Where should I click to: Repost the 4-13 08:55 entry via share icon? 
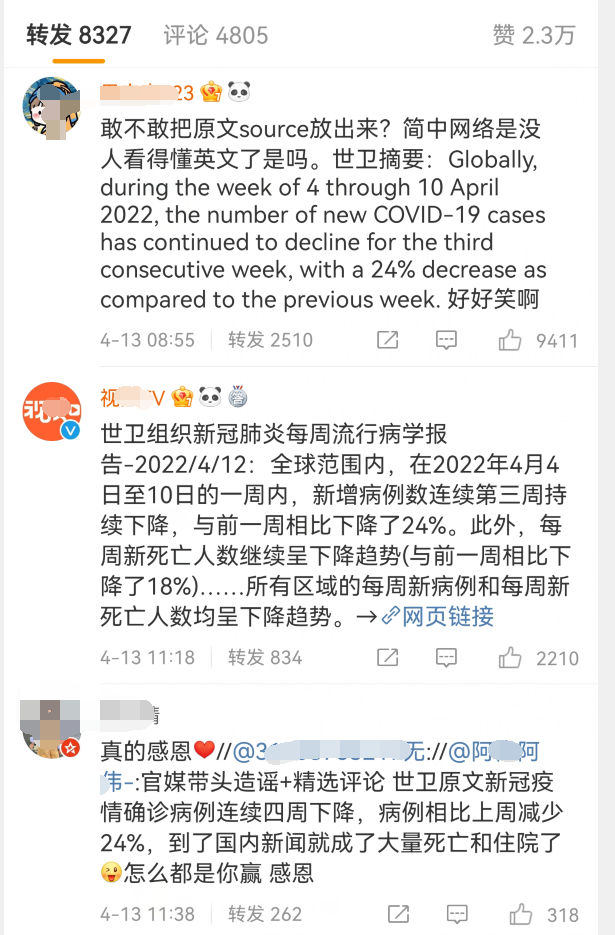click(387, 341)
